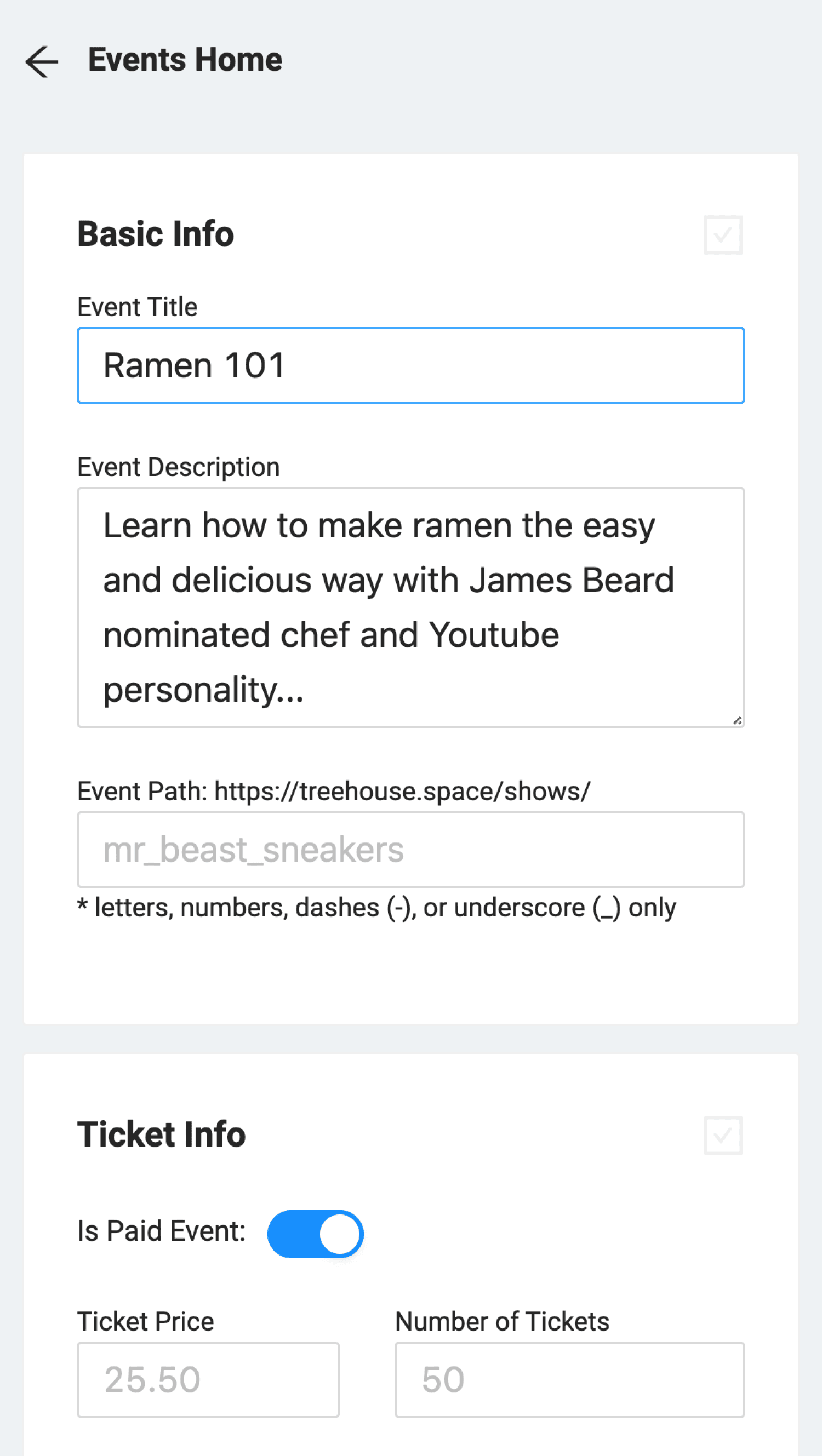Tap the Ticket Info checkmark box
This screenshot has height=1456, width=822.
[x=722, y=1136]
